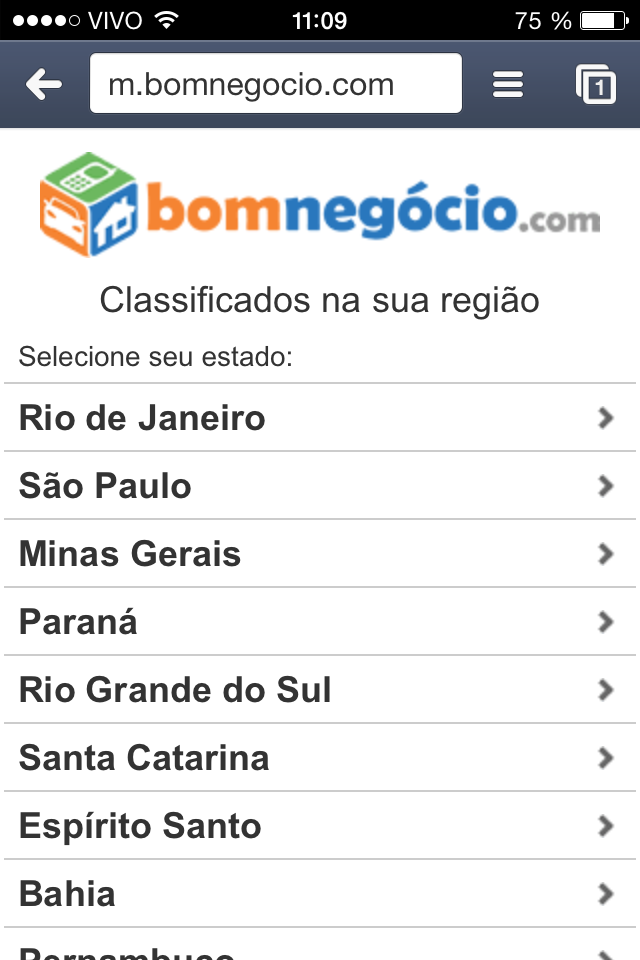
Task: Select Rio de Janeiro state
Action: click(x=320, y=418)
